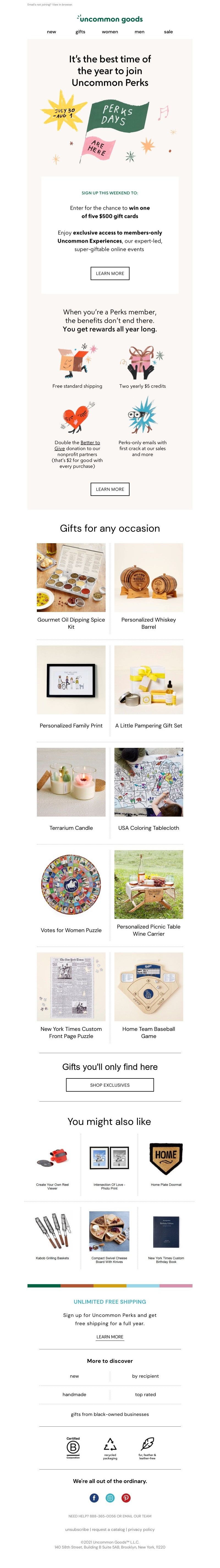This screenshot has width=220, height=1568.
Task: Open the Facebook icon
Action: (94, 1498)
